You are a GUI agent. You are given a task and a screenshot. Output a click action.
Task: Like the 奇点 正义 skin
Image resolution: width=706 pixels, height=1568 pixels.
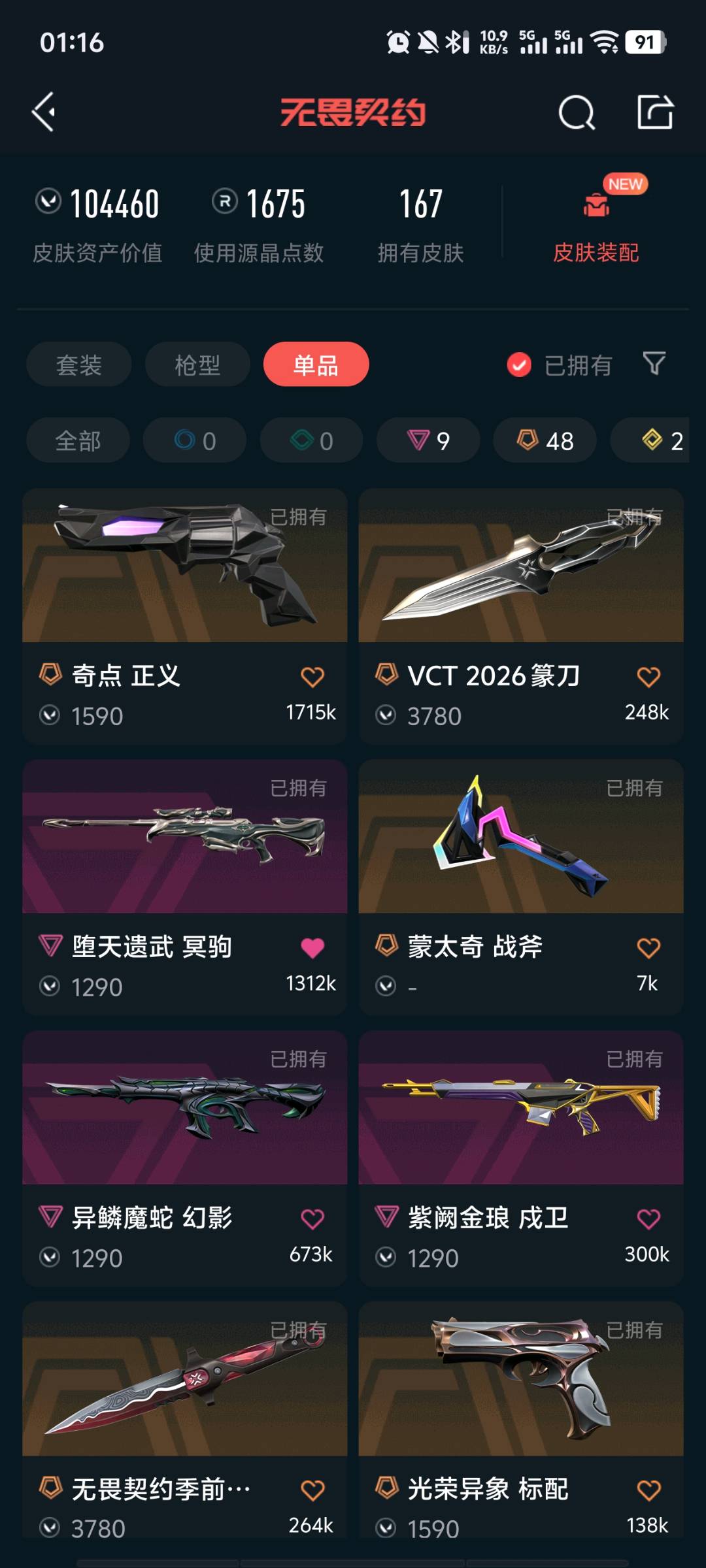click(x=312, y=677)
